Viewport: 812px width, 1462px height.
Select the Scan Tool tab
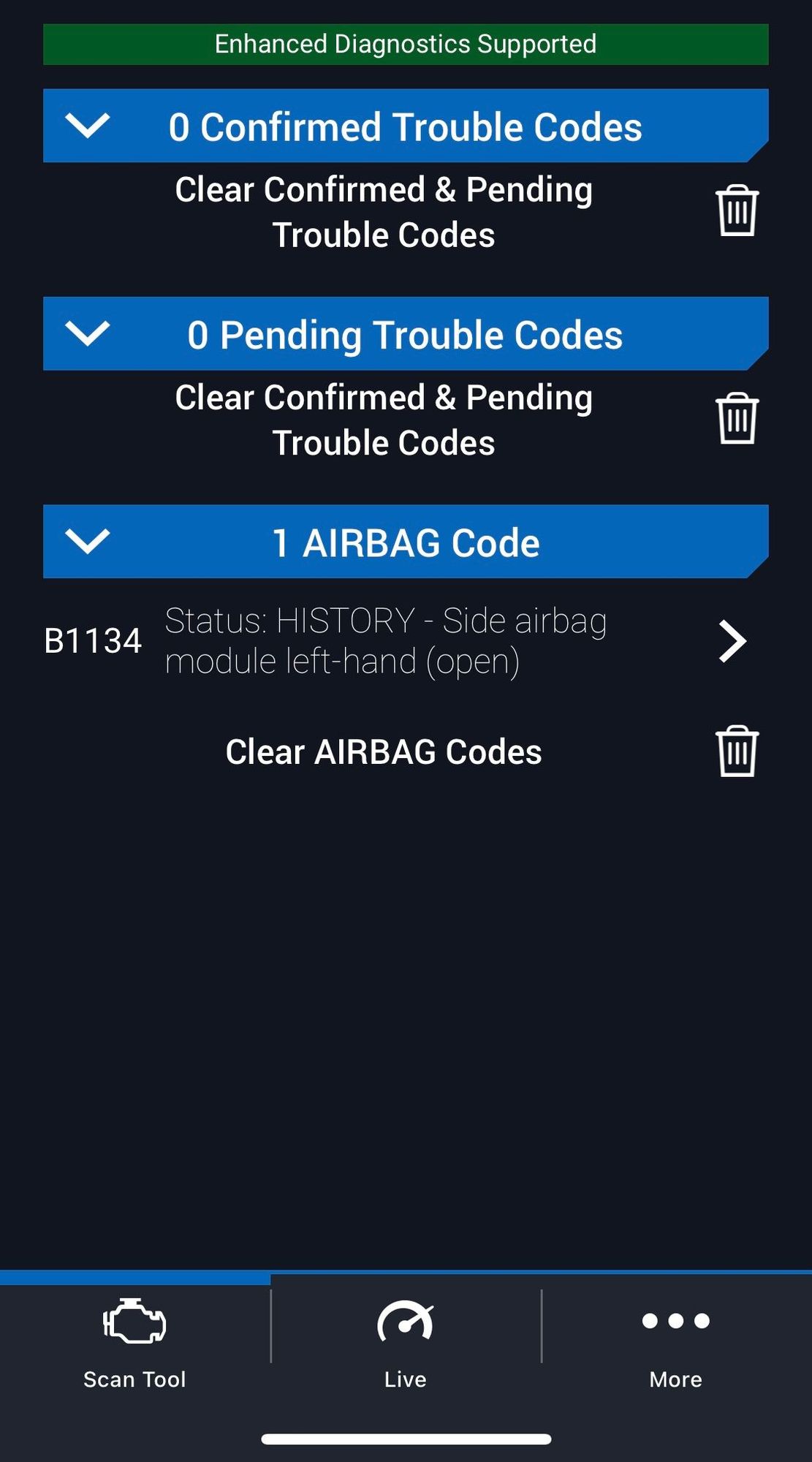click(x=134, y=1341)
